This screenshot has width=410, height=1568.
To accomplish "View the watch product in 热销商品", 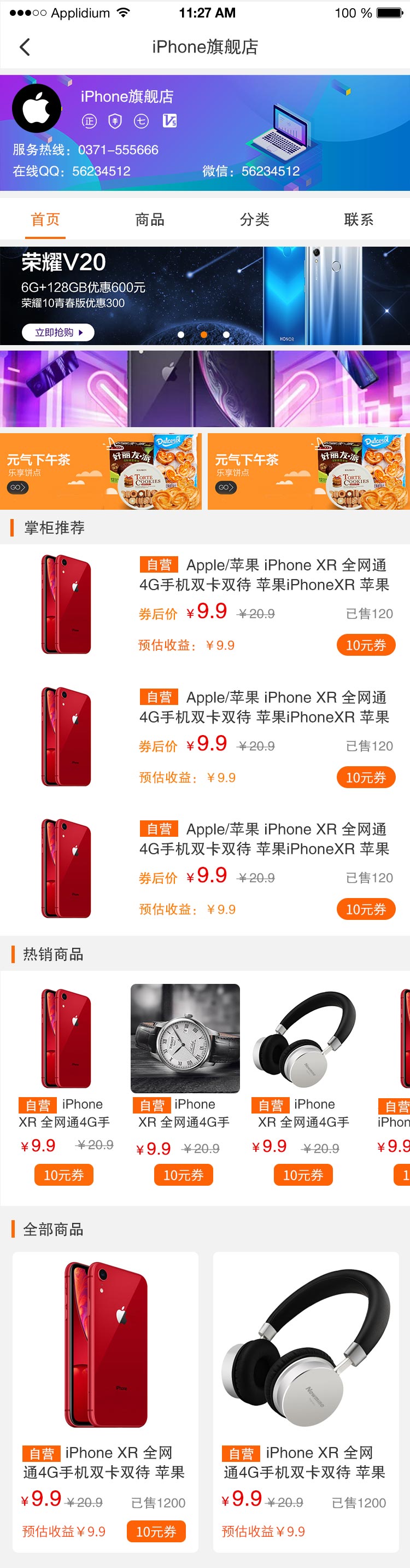I will tap(185, 1038).
